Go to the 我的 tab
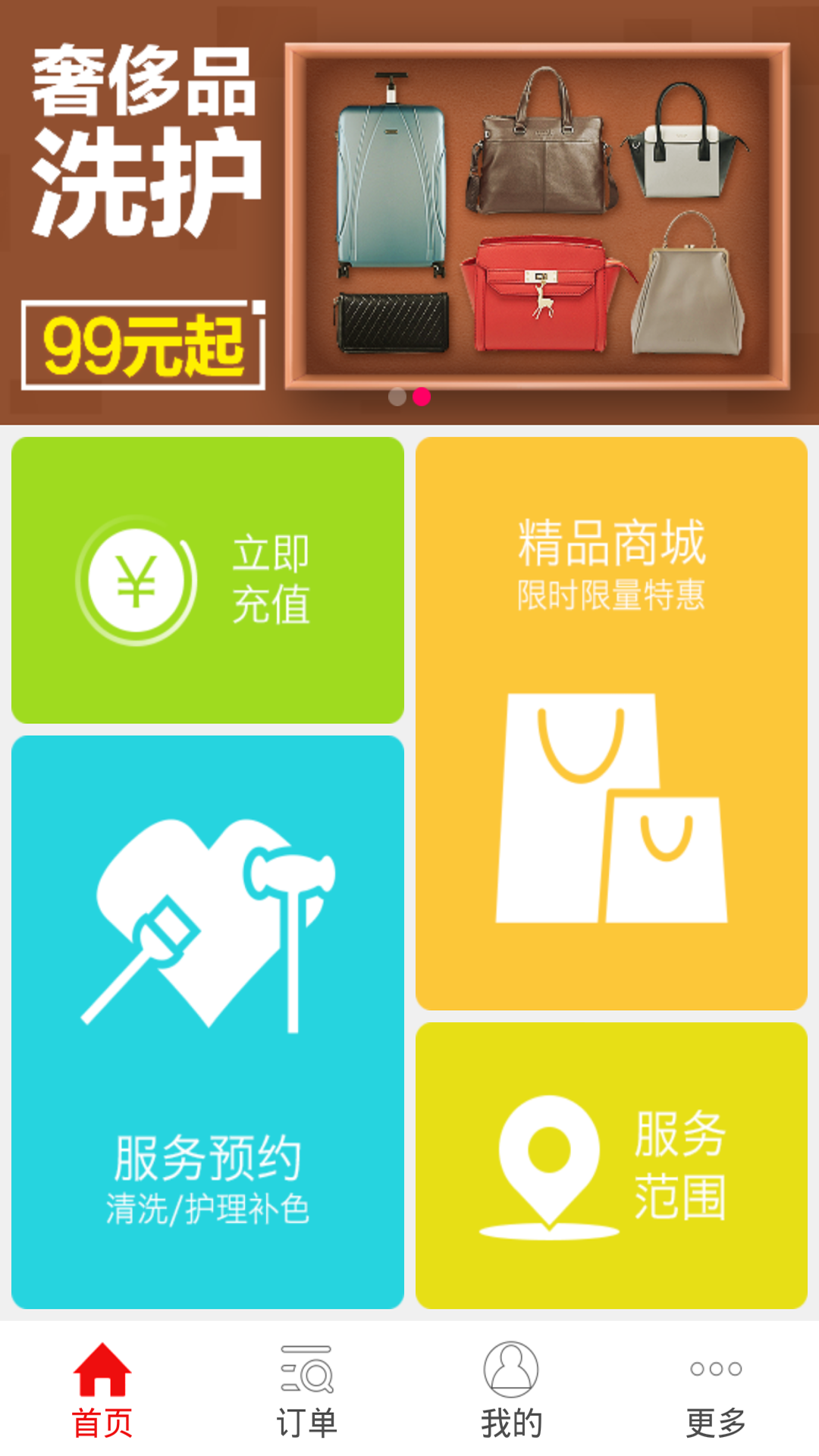This screenshot has height=1456, width=819. pos(512,1389)
